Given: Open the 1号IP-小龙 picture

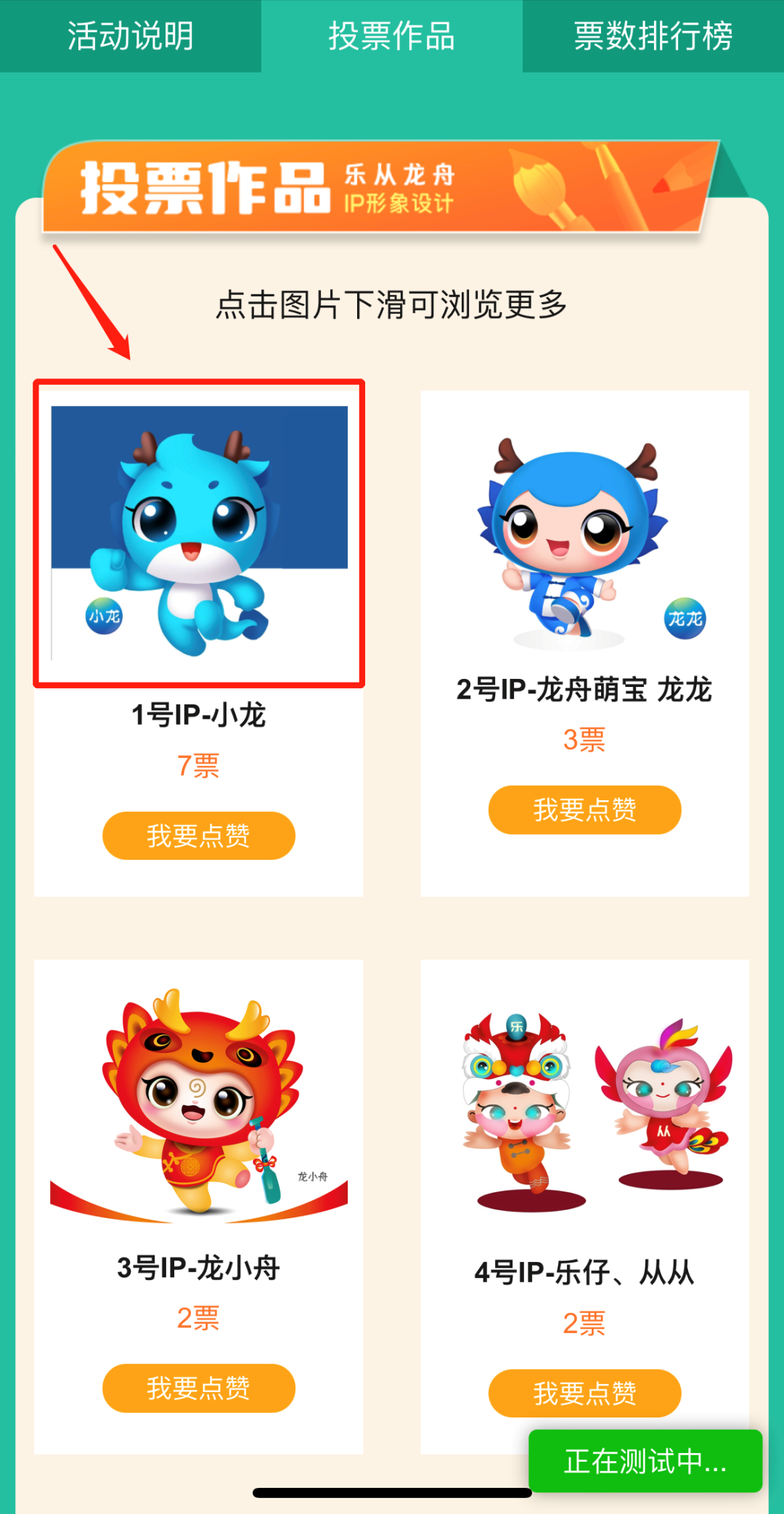Looking at the screenshot, I should coord(199,533).
